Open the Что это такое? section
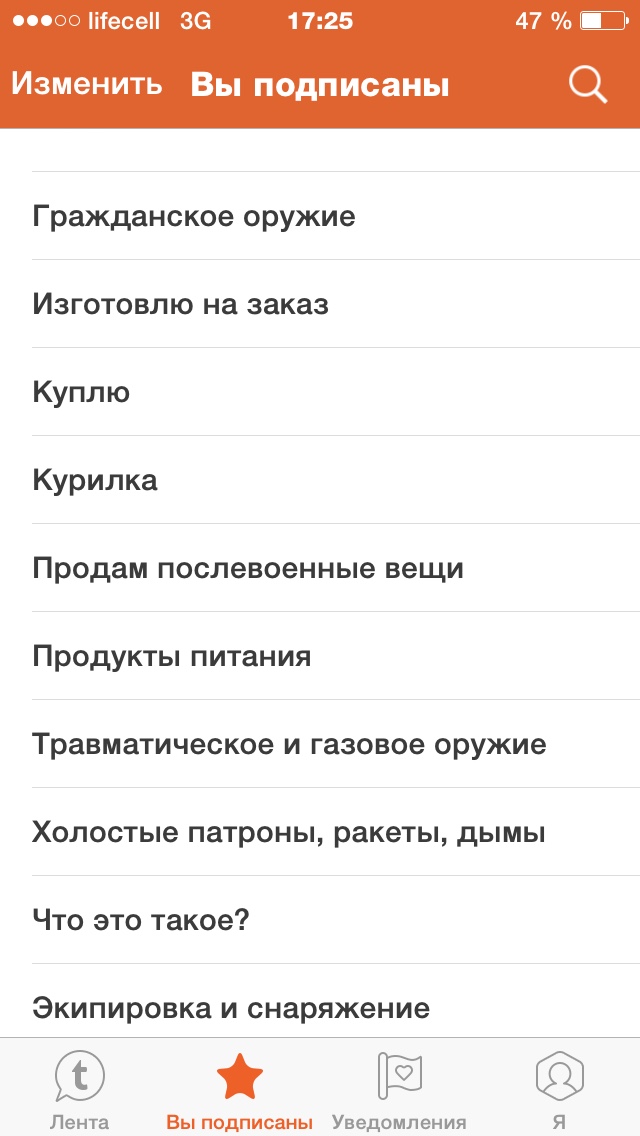 (141, 920)
